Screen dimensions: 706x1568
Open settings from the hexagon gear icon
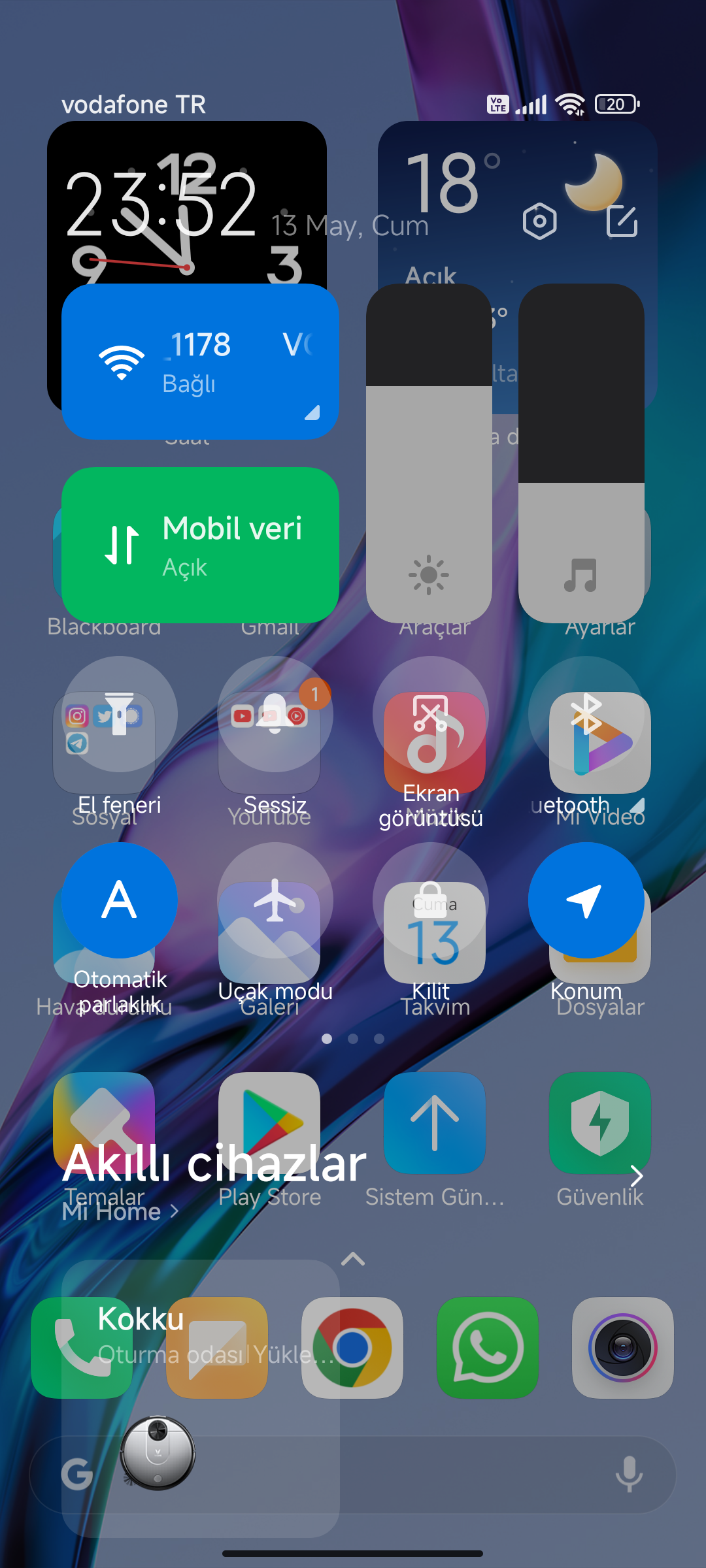539,221
